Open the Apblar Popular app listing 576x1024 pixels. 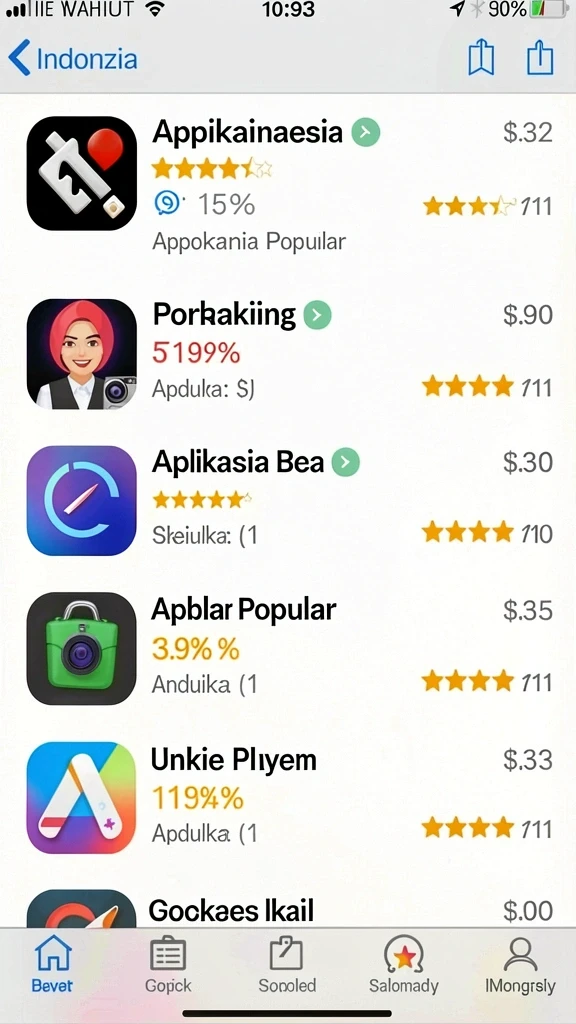[x=288, y=648]
